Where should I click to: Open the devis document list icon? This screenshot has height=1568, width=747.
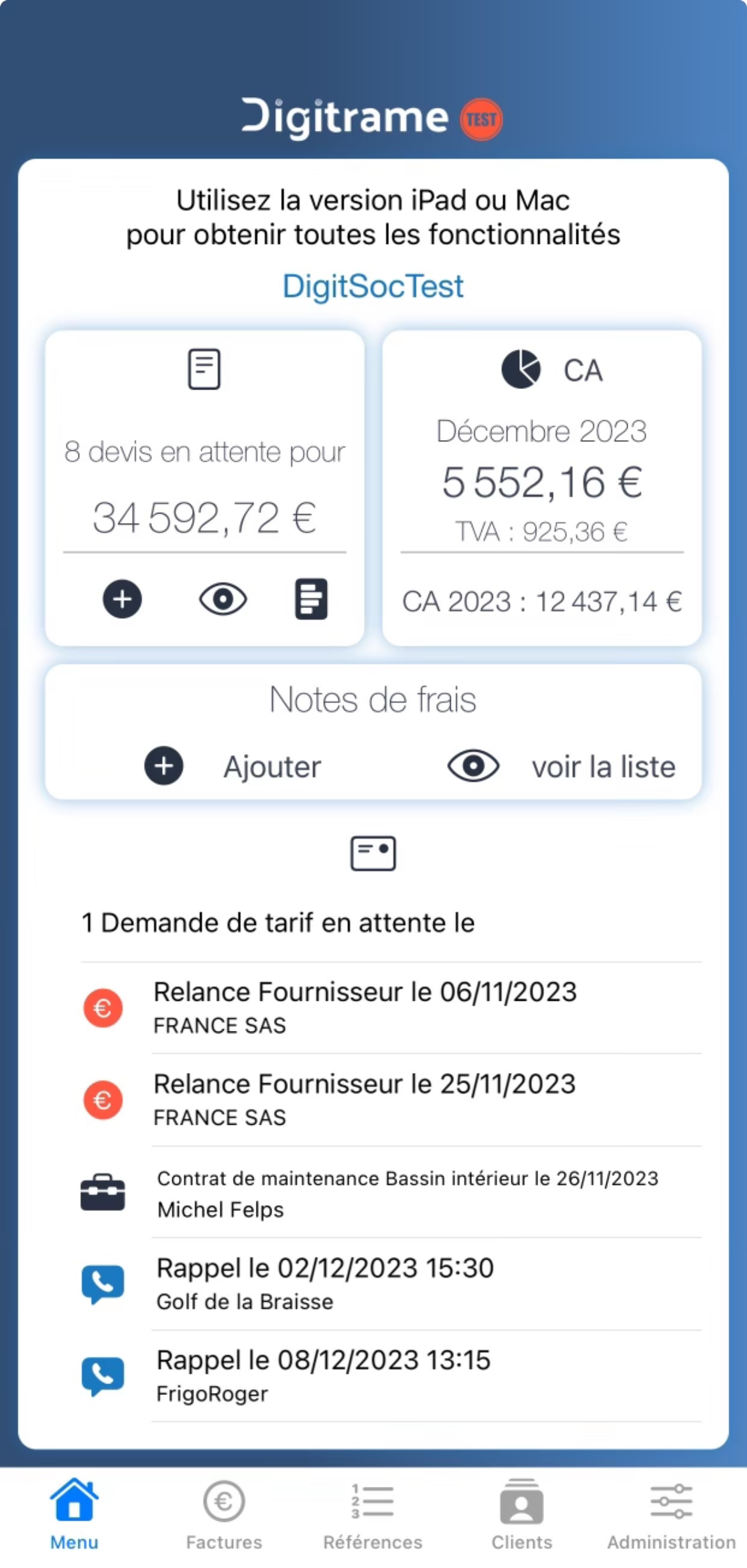[x=311, y=599]
